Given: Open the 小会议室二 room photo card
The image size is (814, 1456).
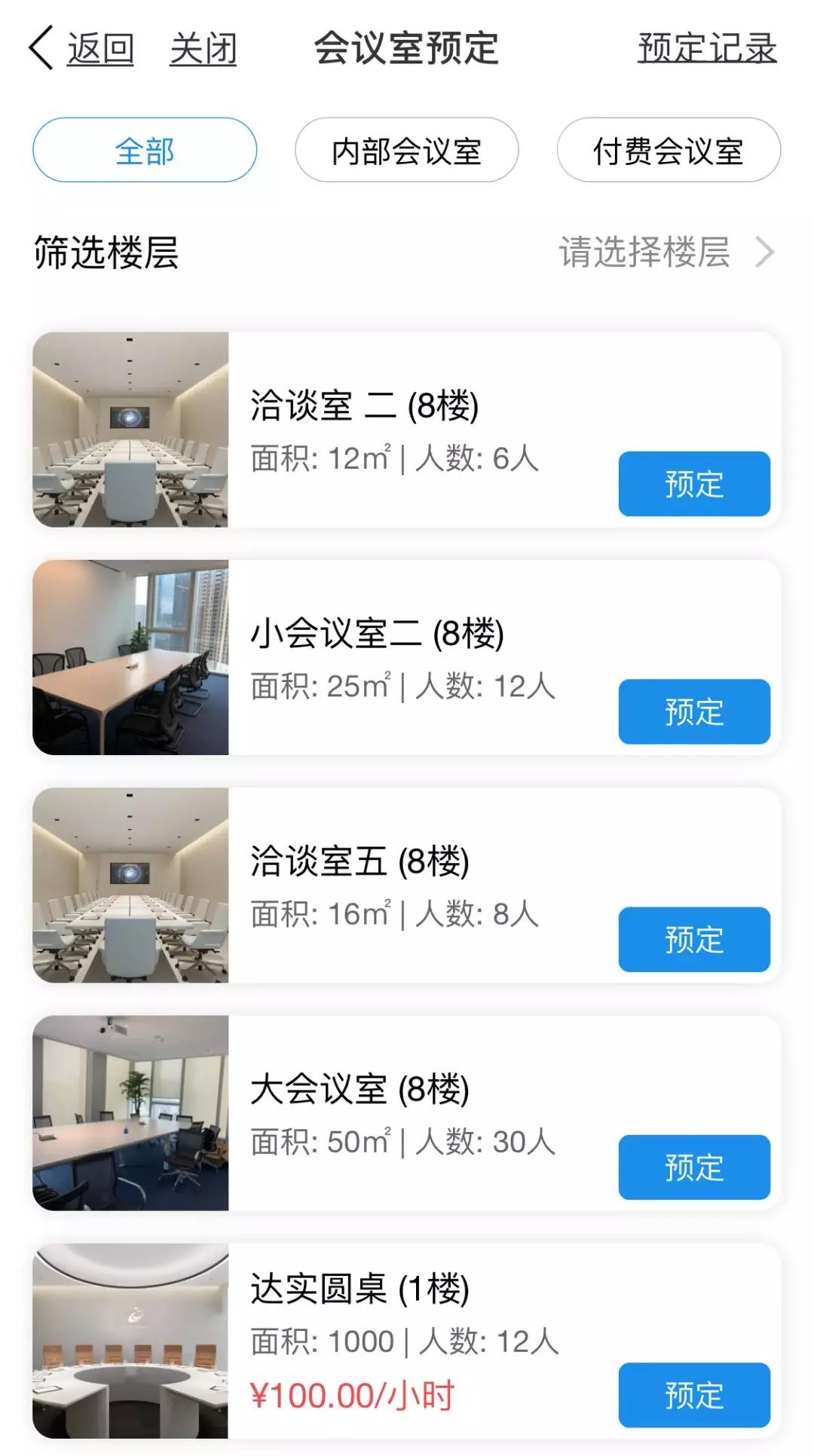Looking at the screenshot, I should click(130, 657).
